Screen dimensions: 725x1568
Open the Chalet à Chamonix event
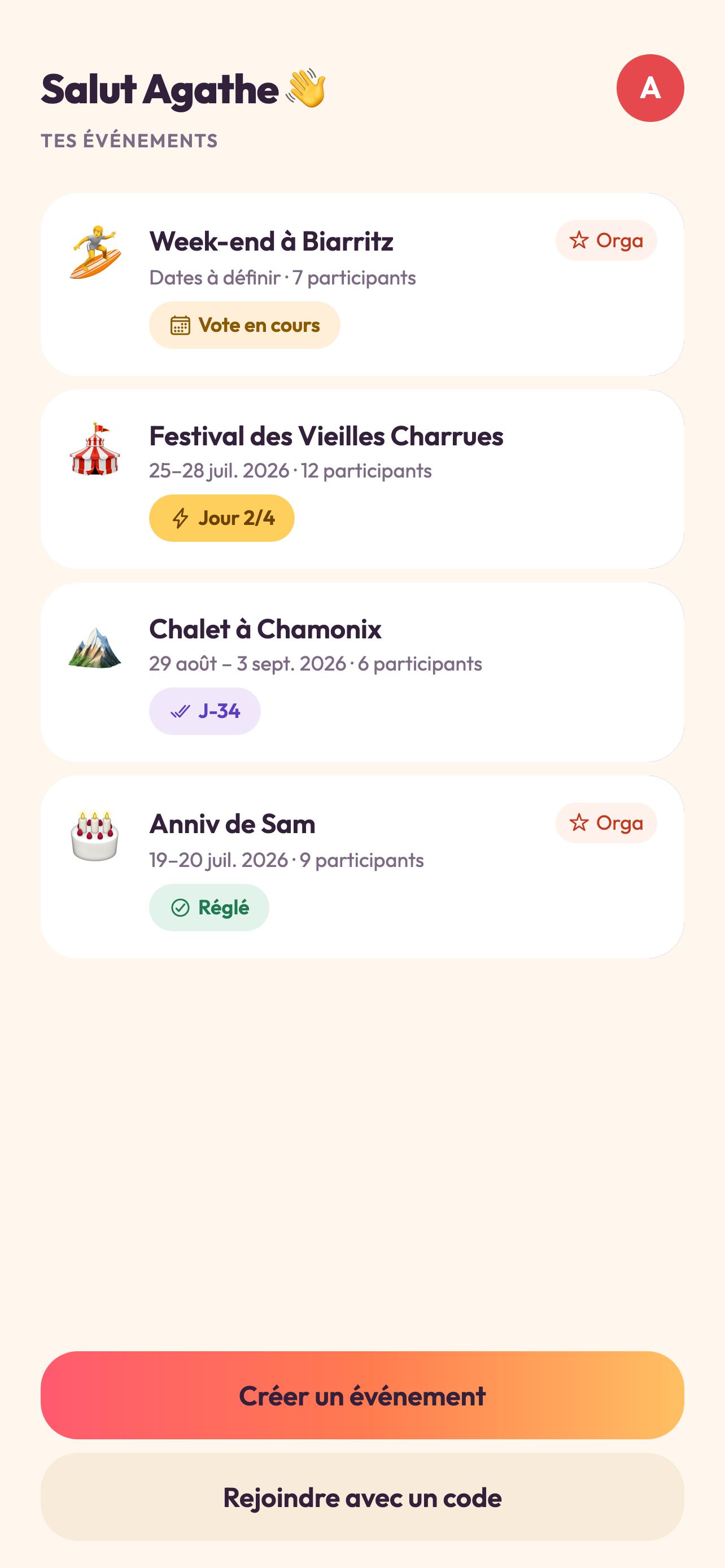coord(362,672)
